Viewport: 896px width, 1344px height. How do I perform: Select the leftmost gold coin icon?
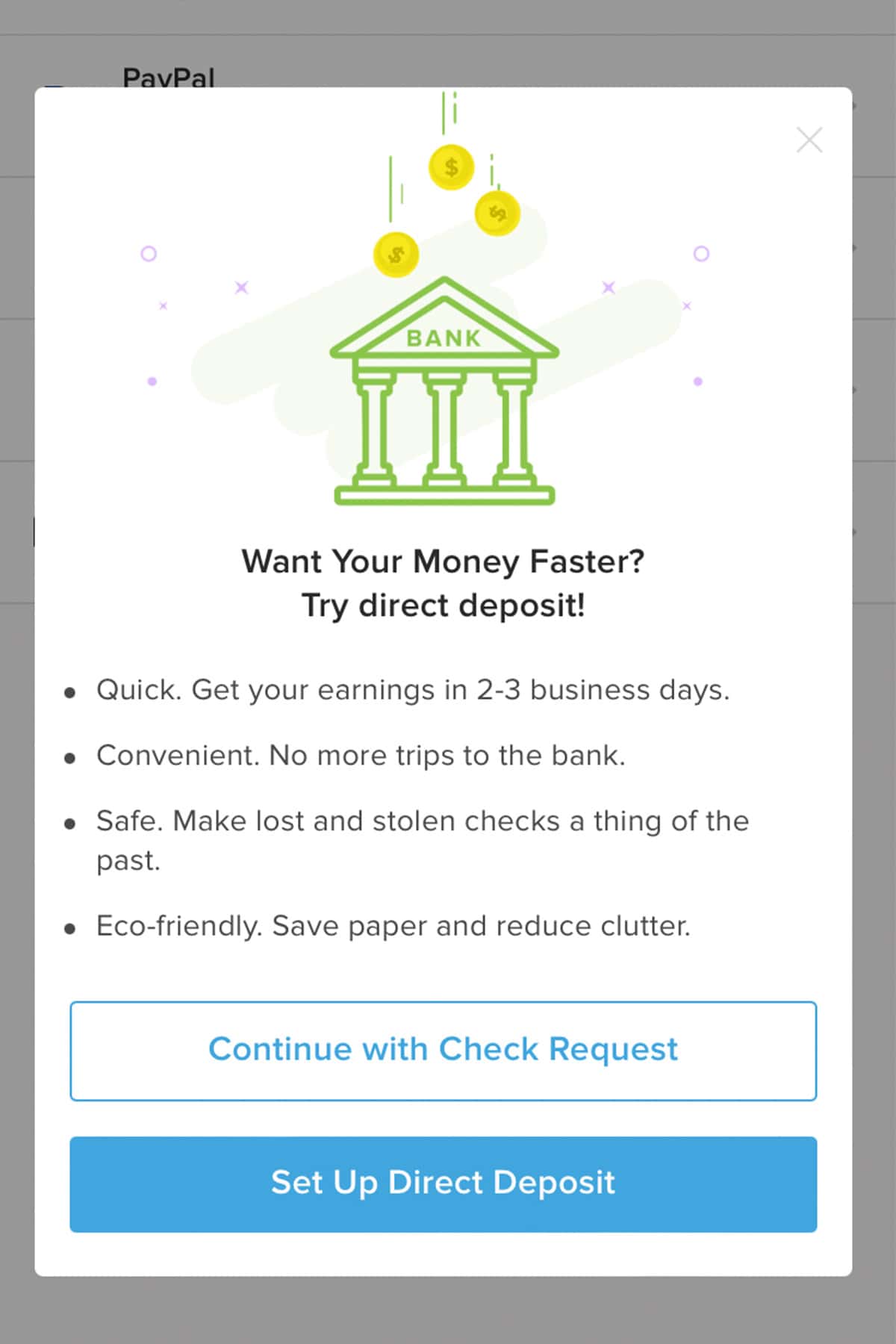coord(395,255)
